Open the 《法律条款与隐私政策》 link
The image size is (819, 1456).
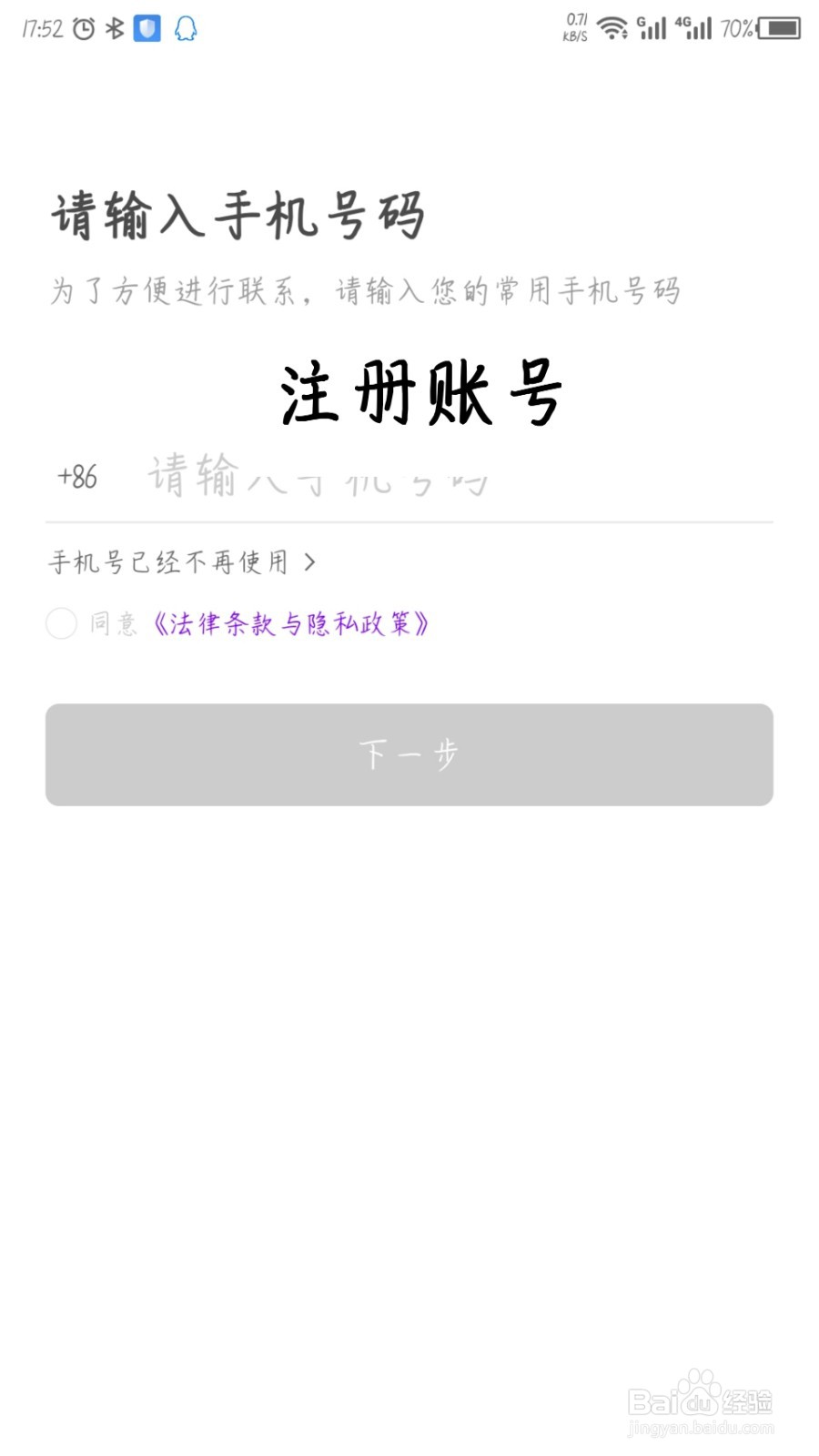pos(291,623)
